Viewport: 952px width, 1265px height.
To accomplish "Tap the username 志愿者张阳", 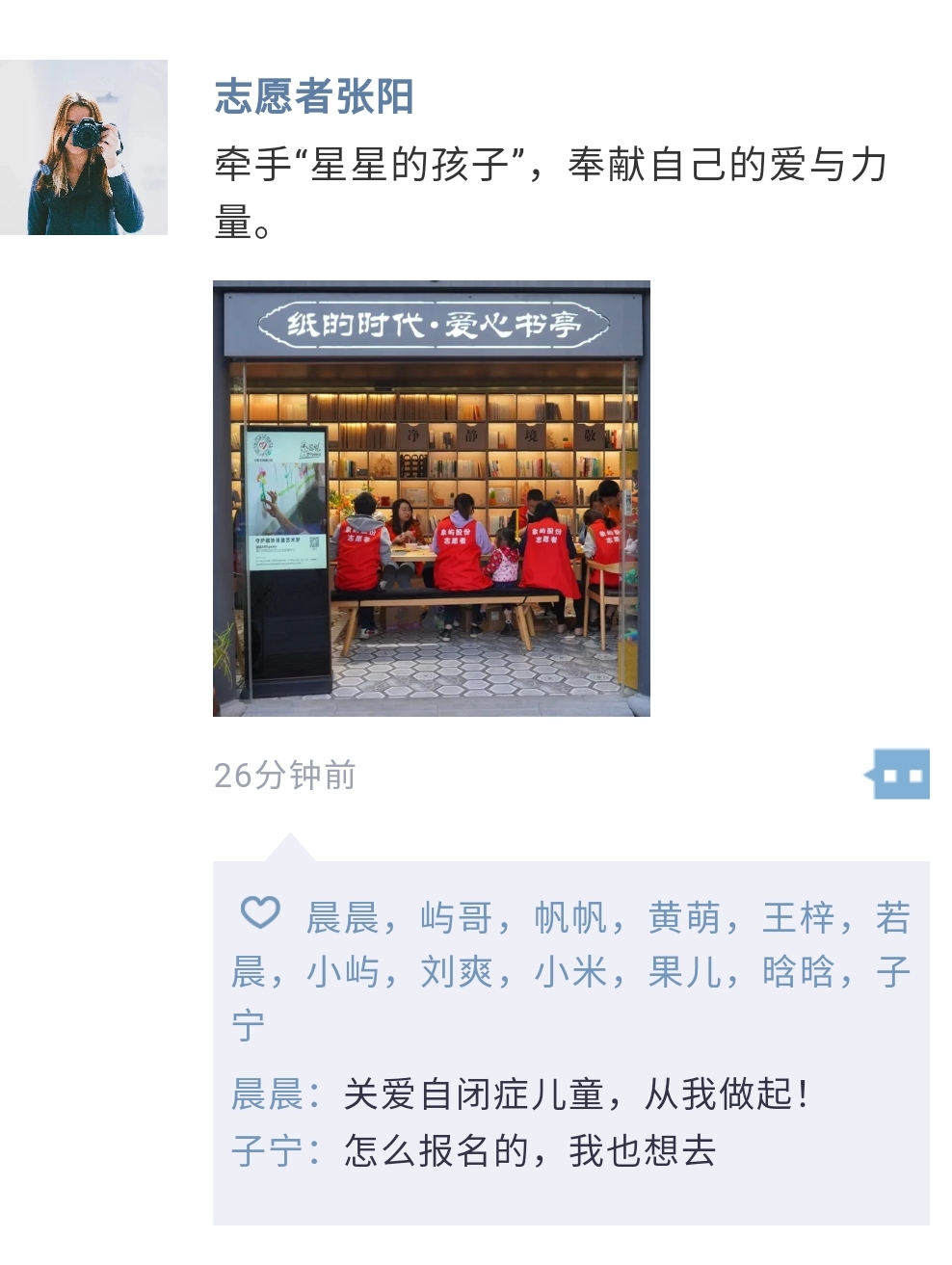I will [x=314, y=96].
